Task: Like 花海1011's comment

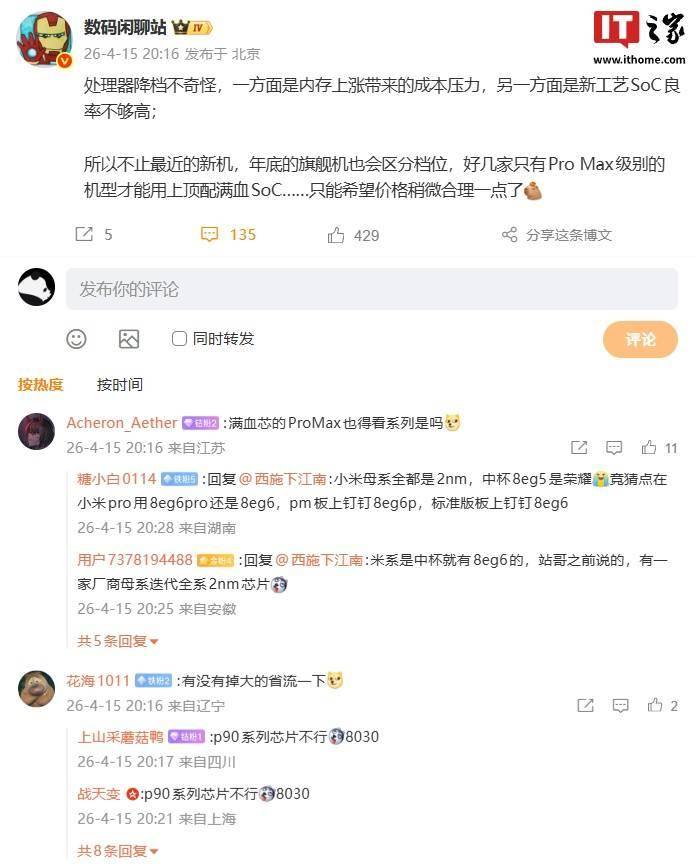Action: point(656,705)
